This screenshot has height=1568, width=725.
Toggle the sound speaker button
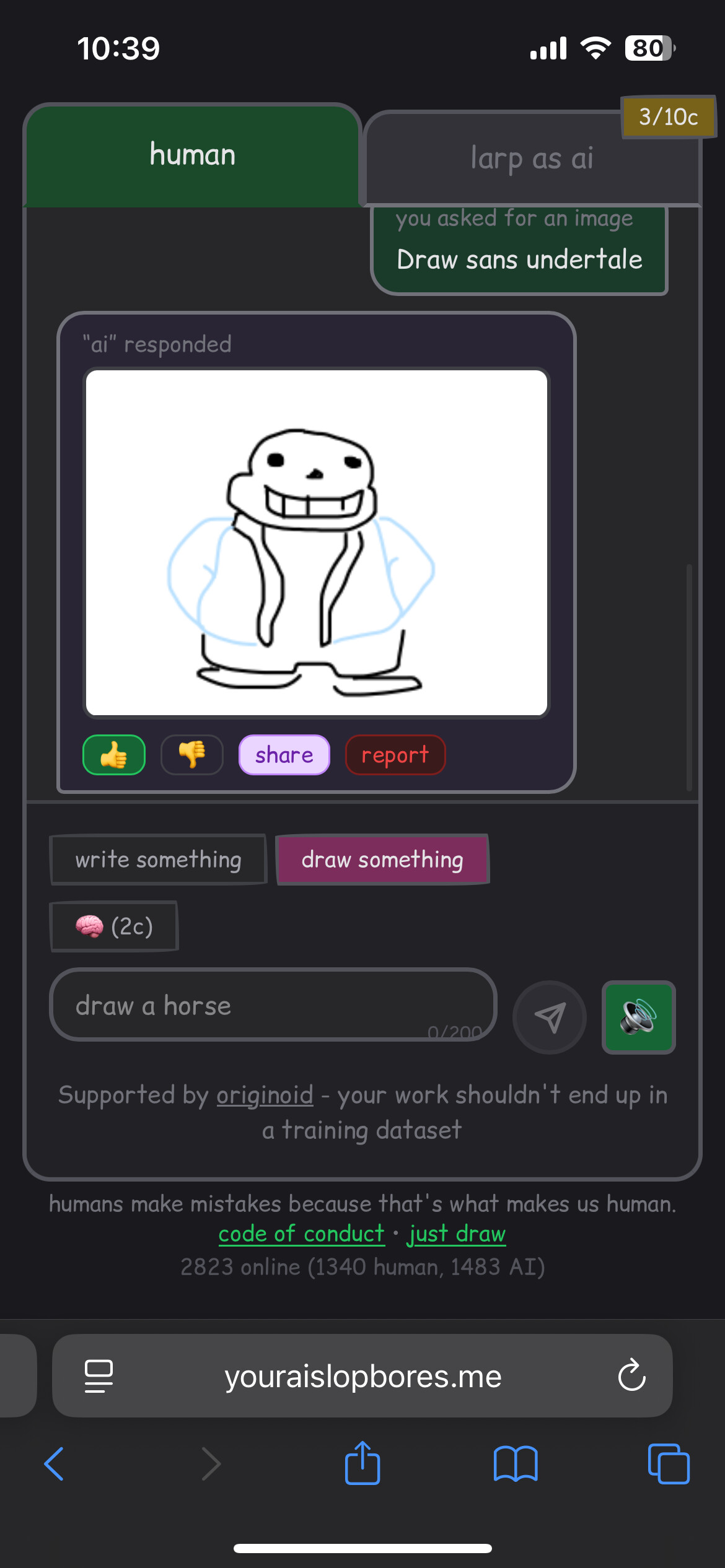point(638,1017)
